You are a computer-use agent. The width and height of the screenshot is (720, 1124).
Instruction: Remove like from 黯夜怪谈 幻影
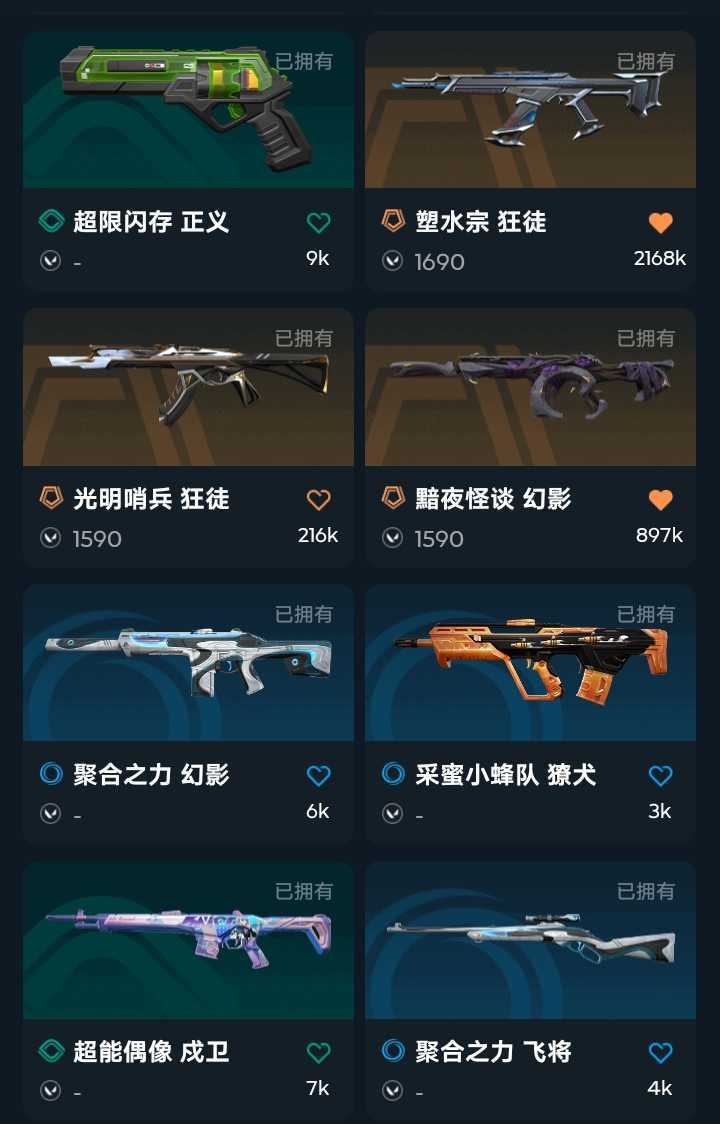(x=660, y=500)
